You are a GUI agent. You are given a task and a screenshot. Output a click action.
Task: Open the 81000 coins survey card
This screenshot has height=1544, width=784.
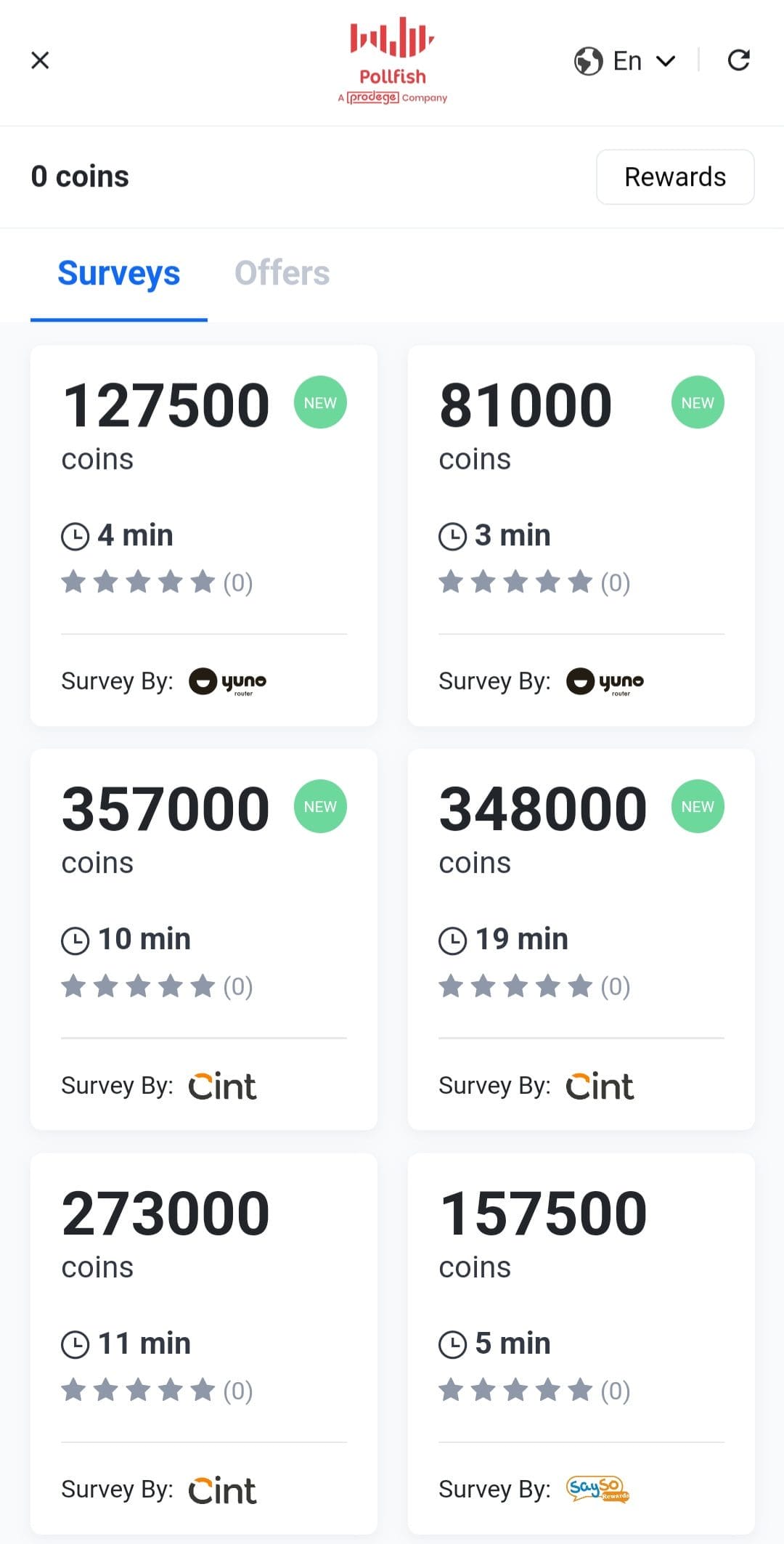tap(581, 535)
